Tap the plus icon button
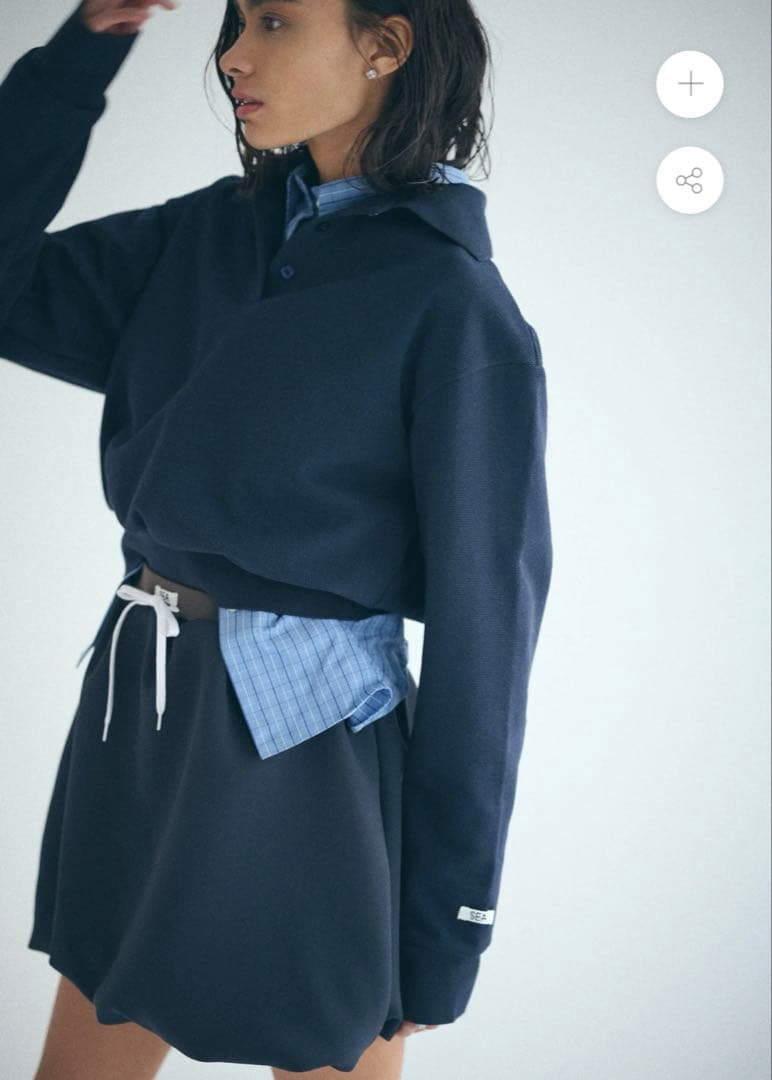Screen dimensions: 772x1080 (x=690, y=84)
